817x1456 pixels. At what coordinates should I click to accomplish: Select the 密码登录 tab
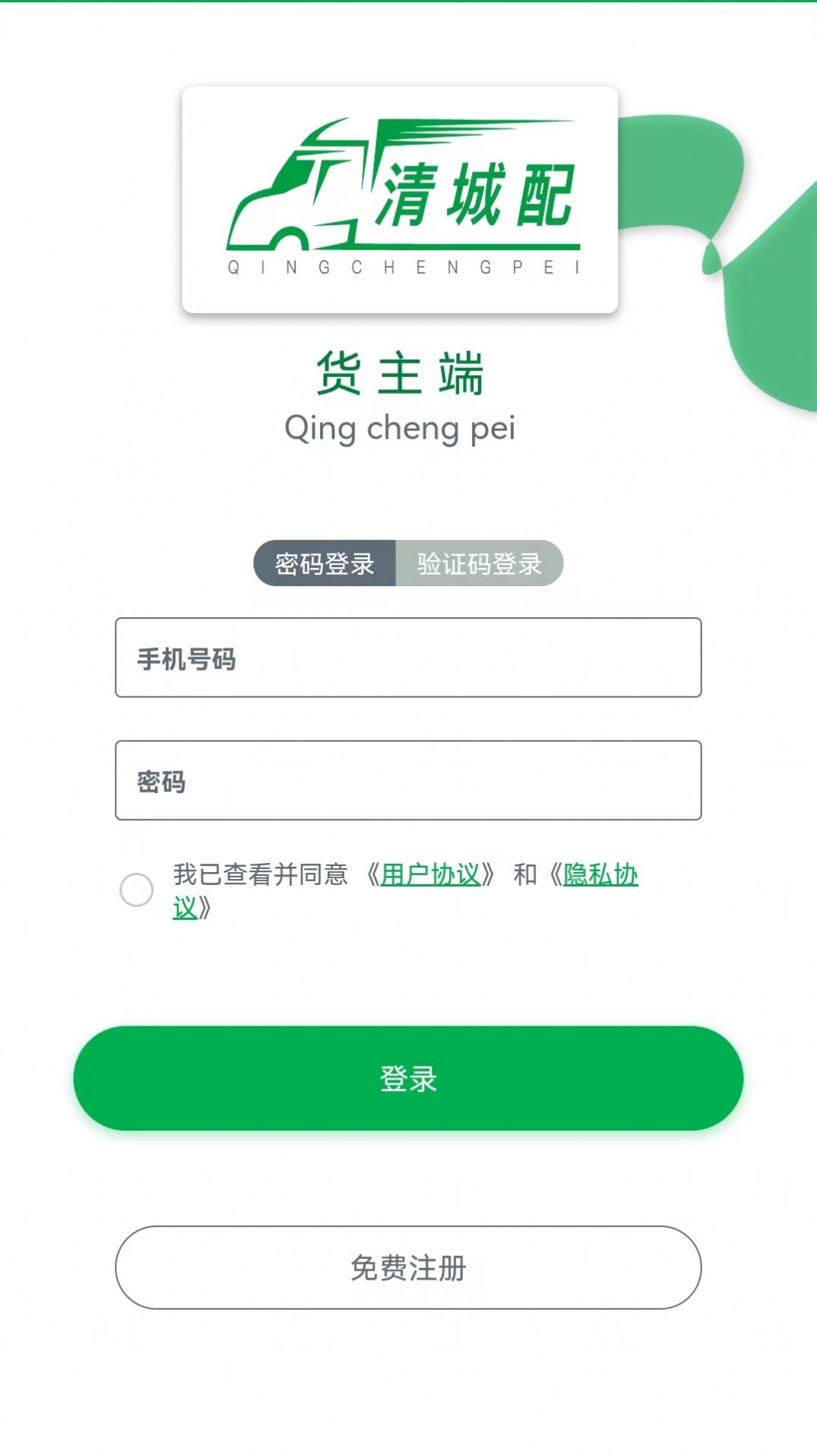323,563
